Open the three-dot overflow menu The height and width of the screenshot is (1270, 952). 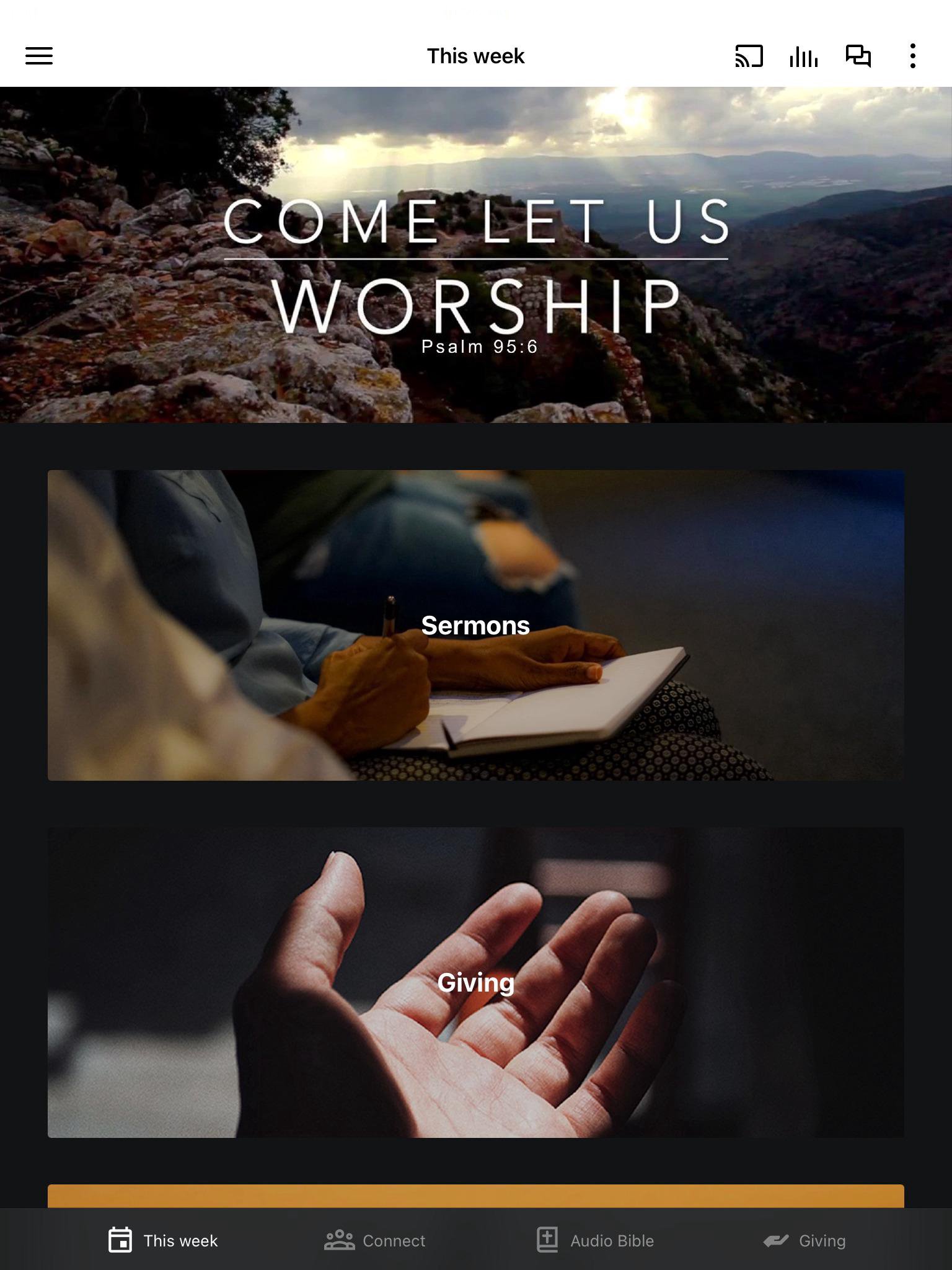click(912, 56)
